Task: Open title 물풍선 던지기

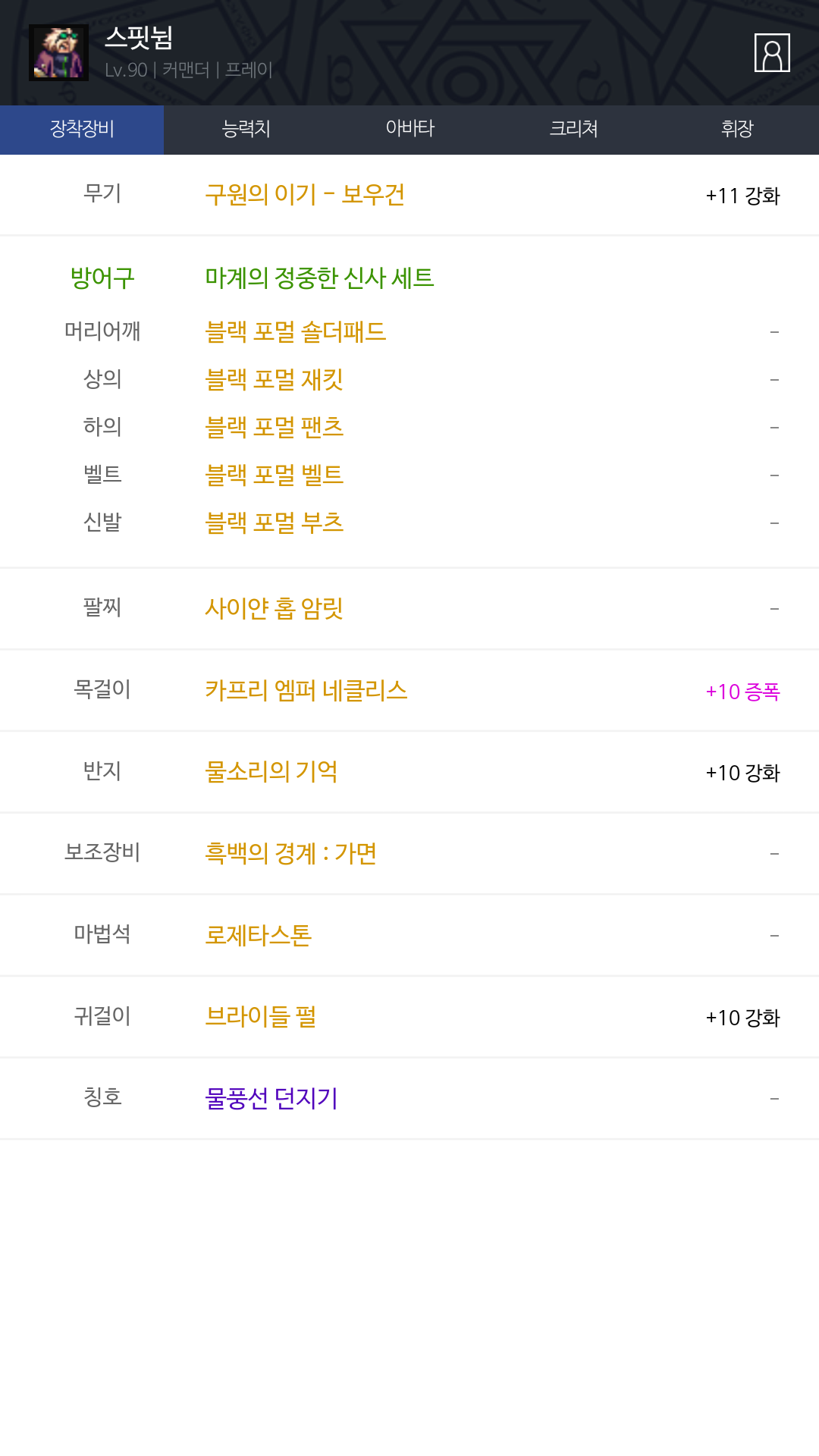Action: pos(271,1099)
